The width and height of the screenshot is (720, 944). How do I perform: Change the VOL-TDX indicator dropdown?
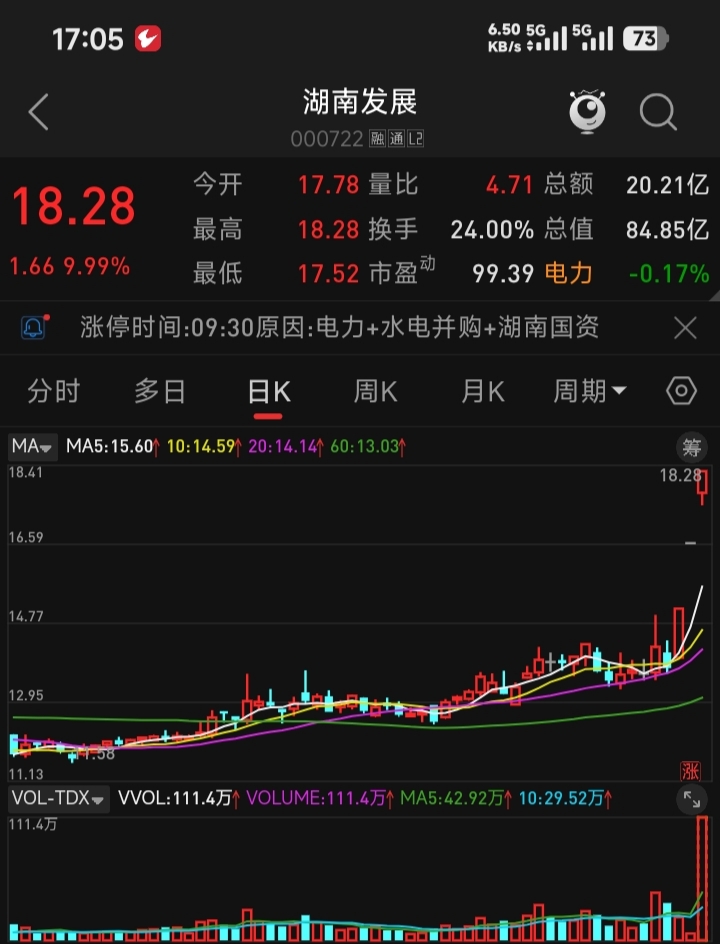point(58,798)
